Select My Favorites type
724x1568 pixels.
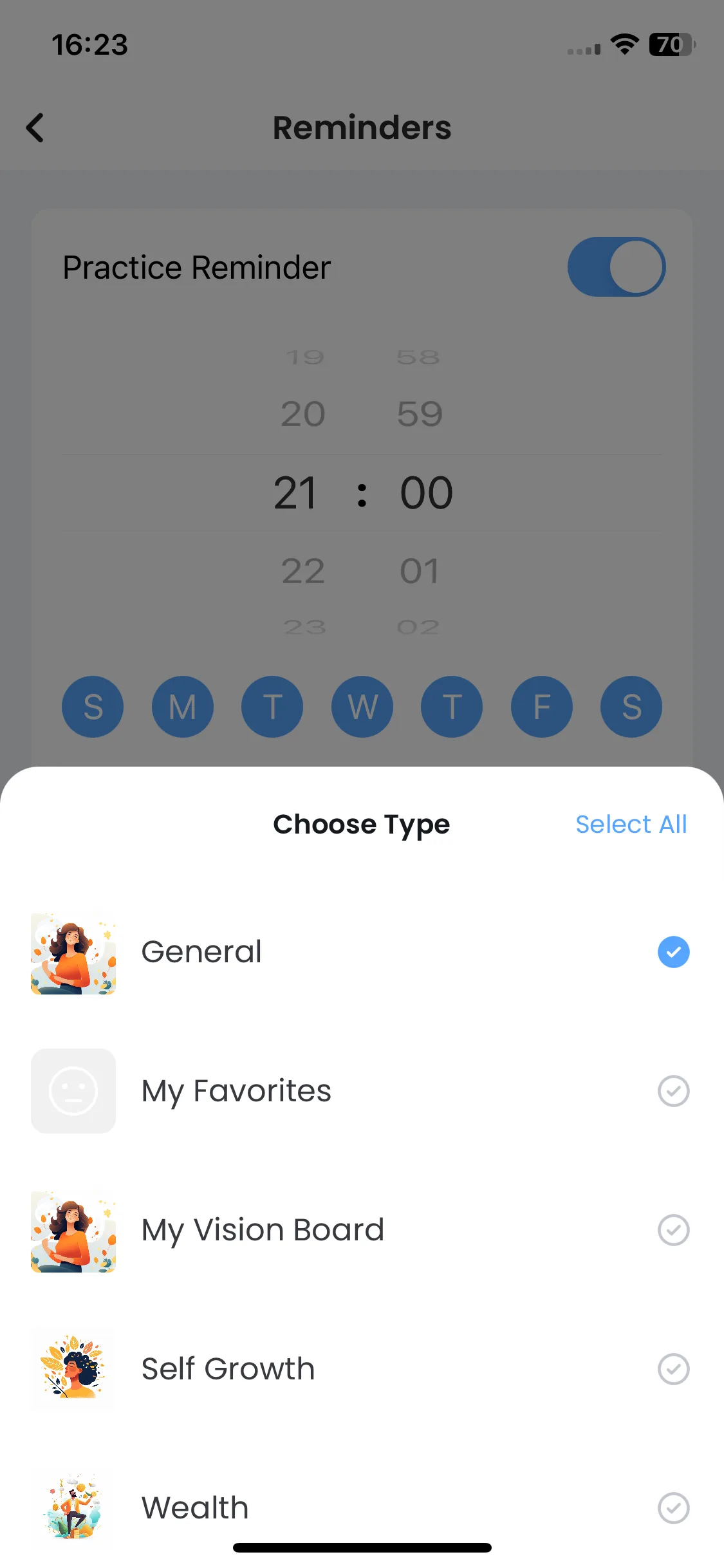click(x=673, y=1091)
